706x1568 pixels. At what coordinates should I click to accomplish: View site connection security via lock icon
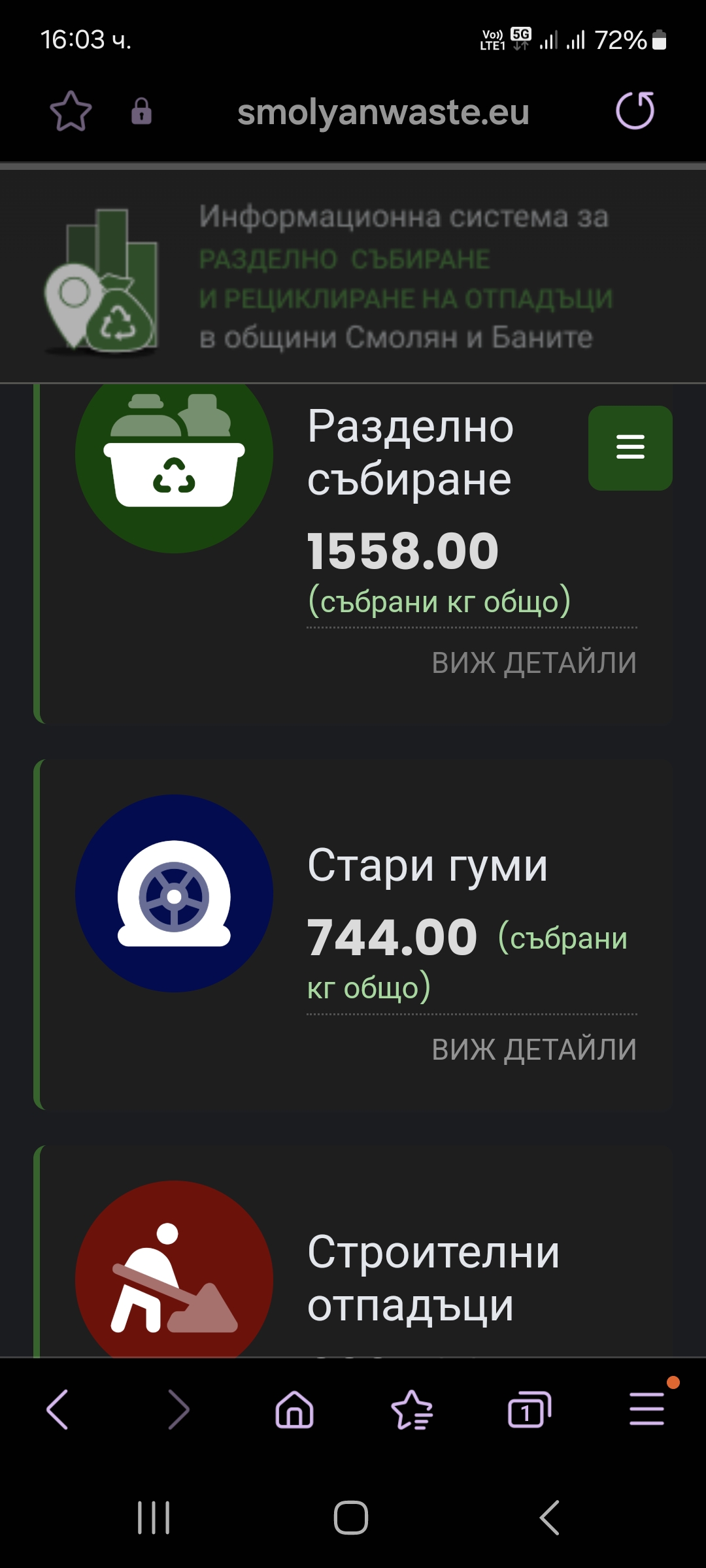click(141, 111)
